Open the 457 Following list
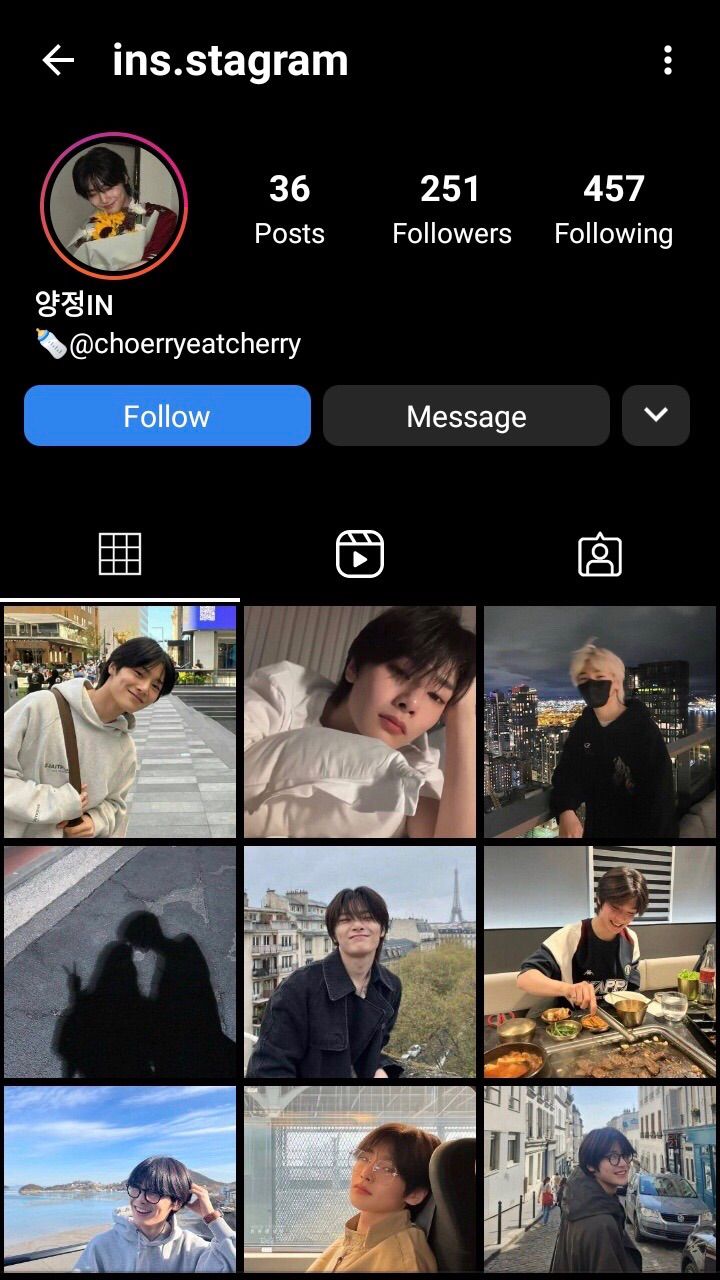This screenshot has width=720, height=1280. (x=613, y=210)
